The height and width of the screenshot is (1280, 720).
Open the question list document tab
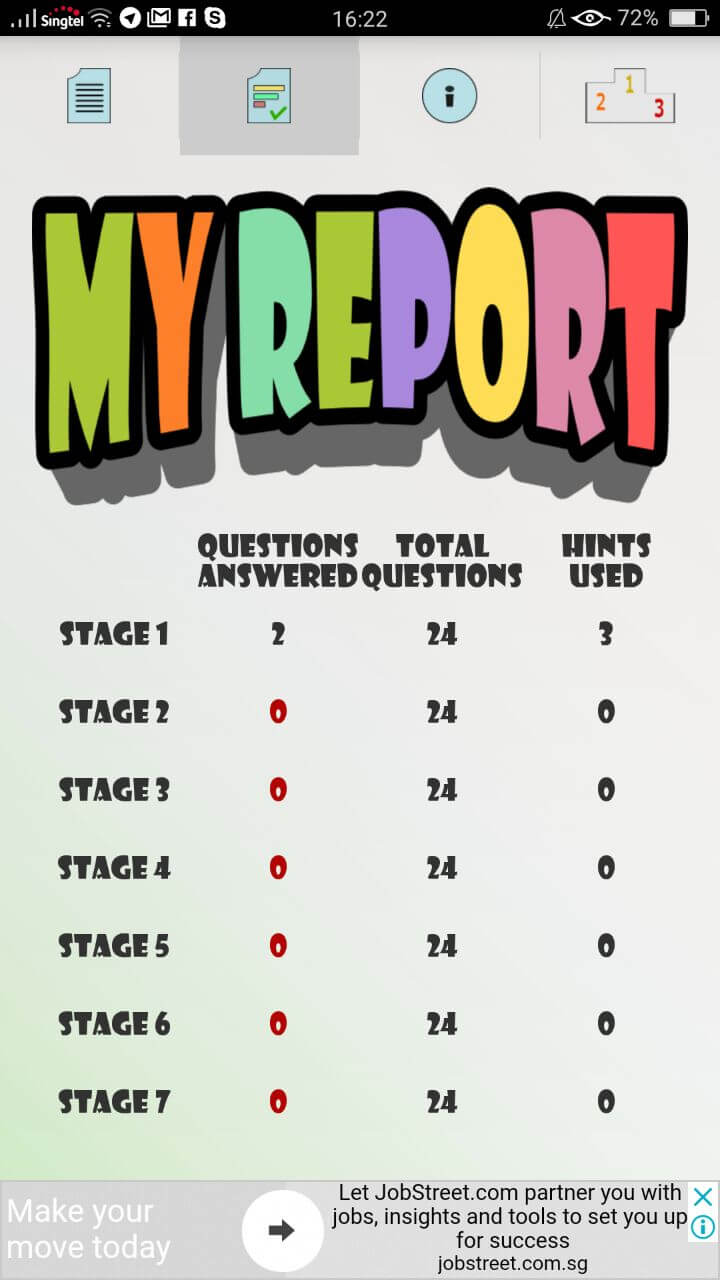pos(89,96)
